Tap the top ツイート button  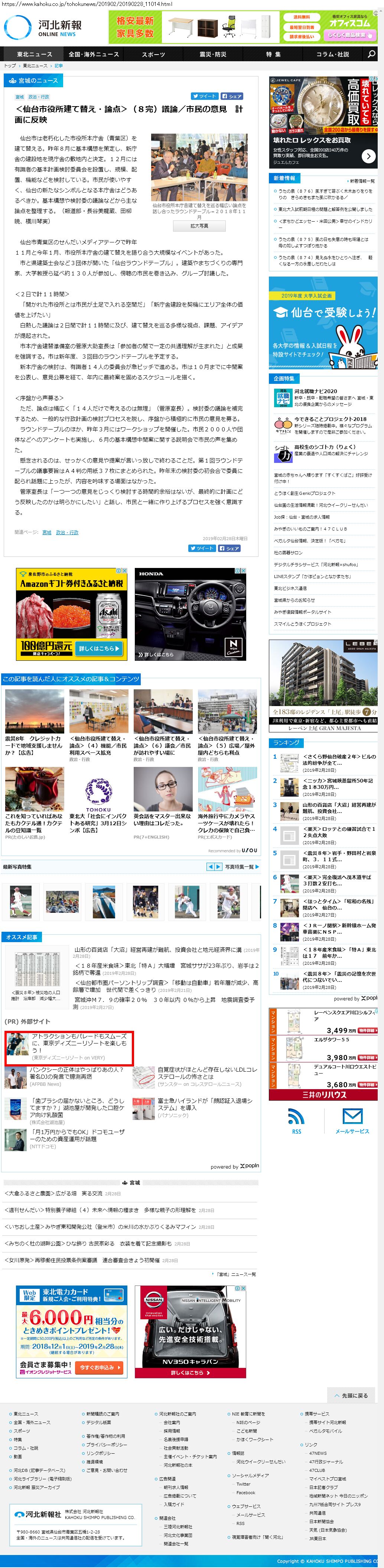pos(204,96)
